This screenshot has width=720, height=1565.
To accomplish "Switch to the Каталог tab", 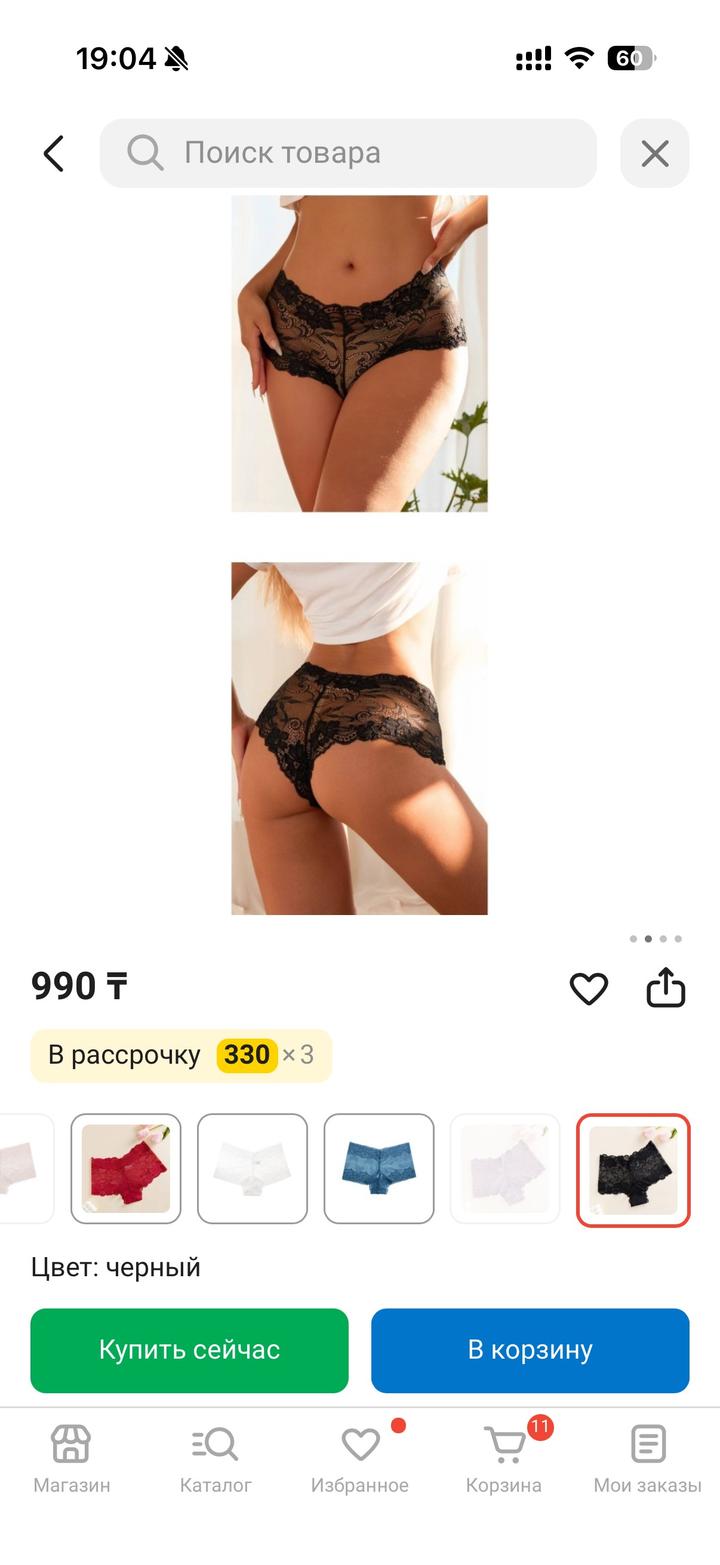I will (215, 1459).
